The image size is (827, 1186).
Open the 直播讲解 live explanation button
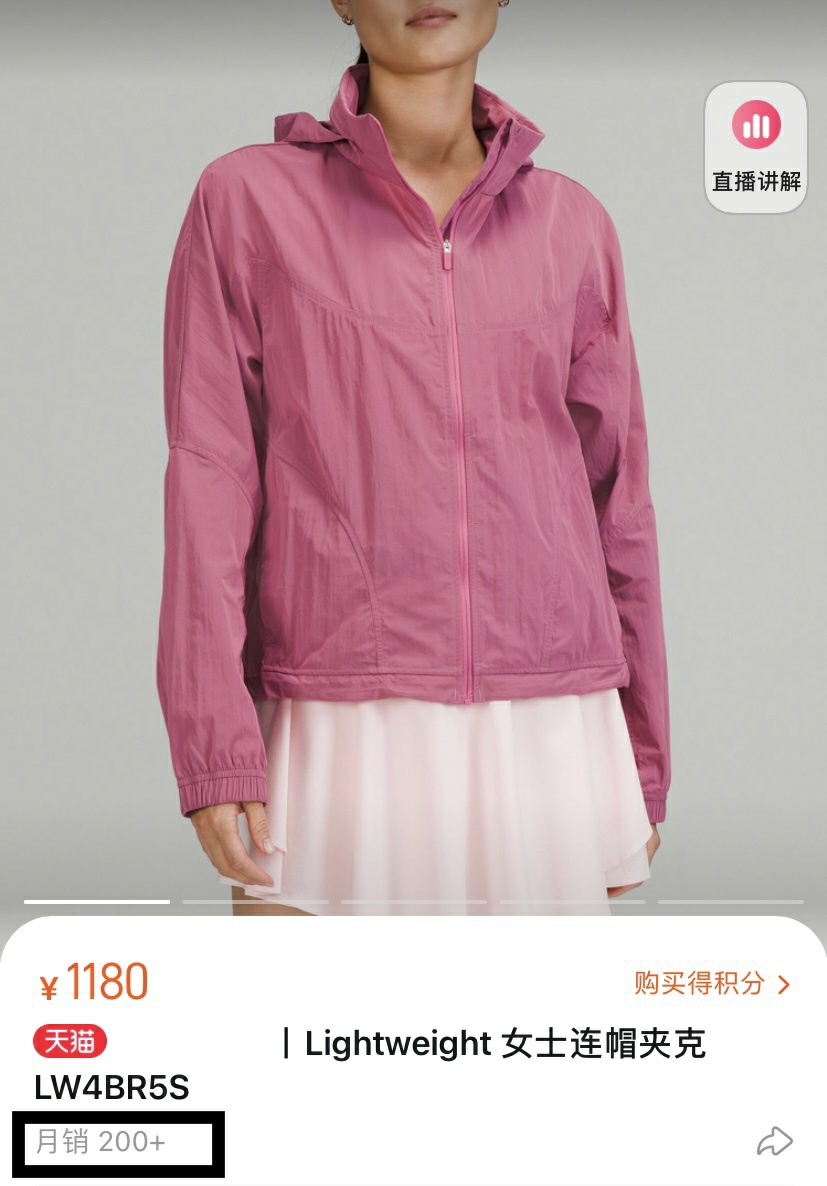coord(756,147)
